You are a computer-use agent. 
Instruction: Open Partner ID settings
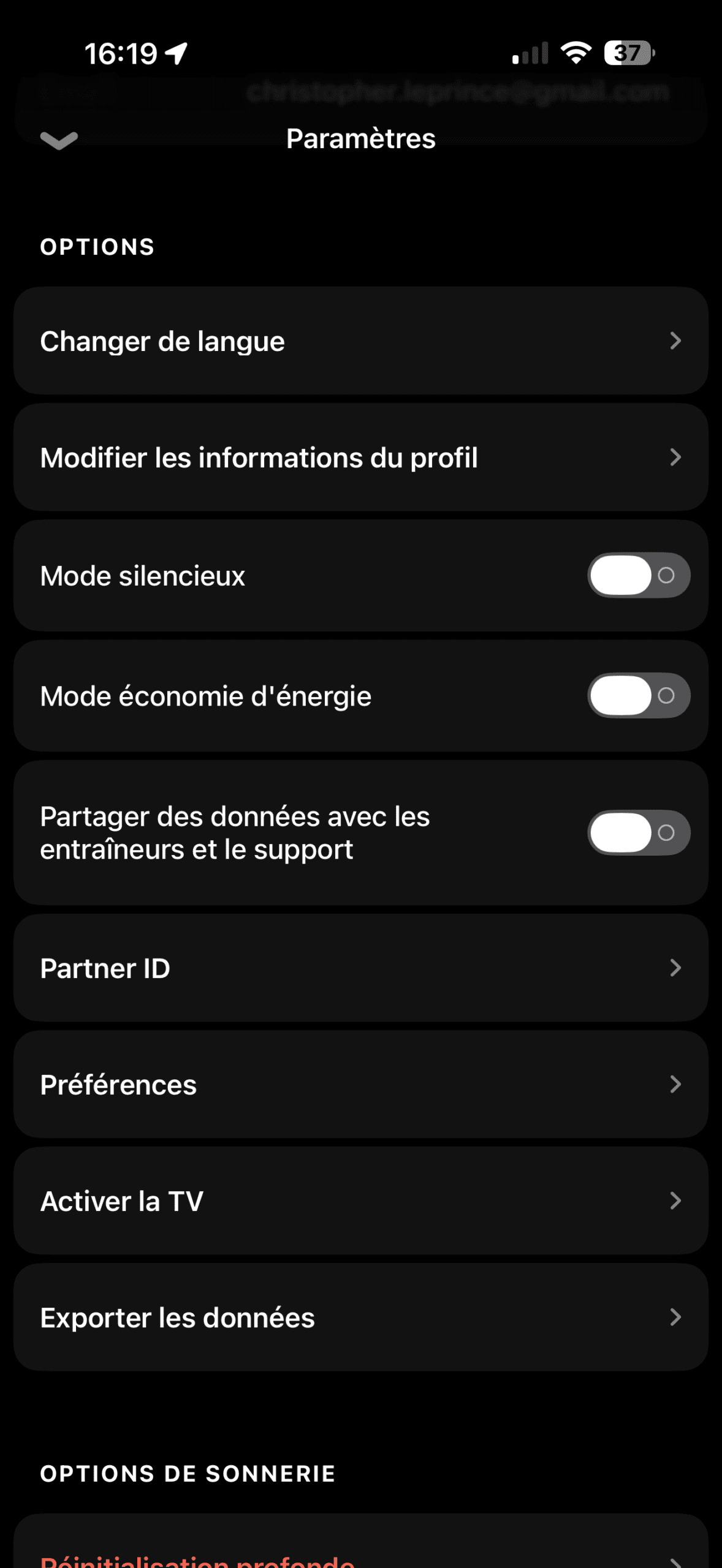point(360,968)
